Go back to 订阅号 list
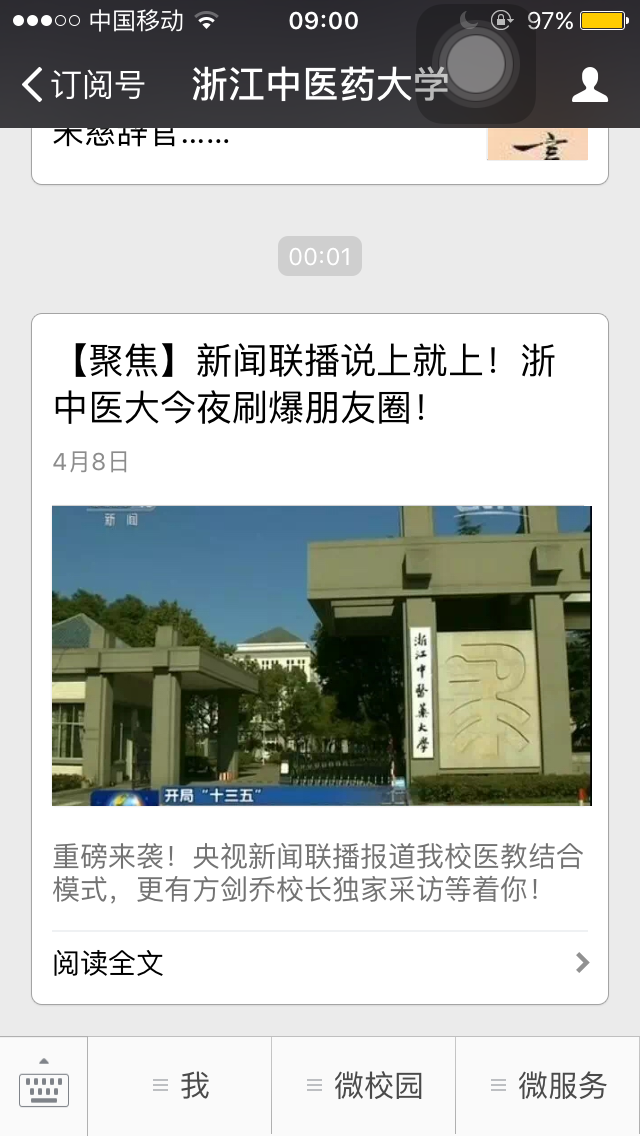 (x=82, y=85)
